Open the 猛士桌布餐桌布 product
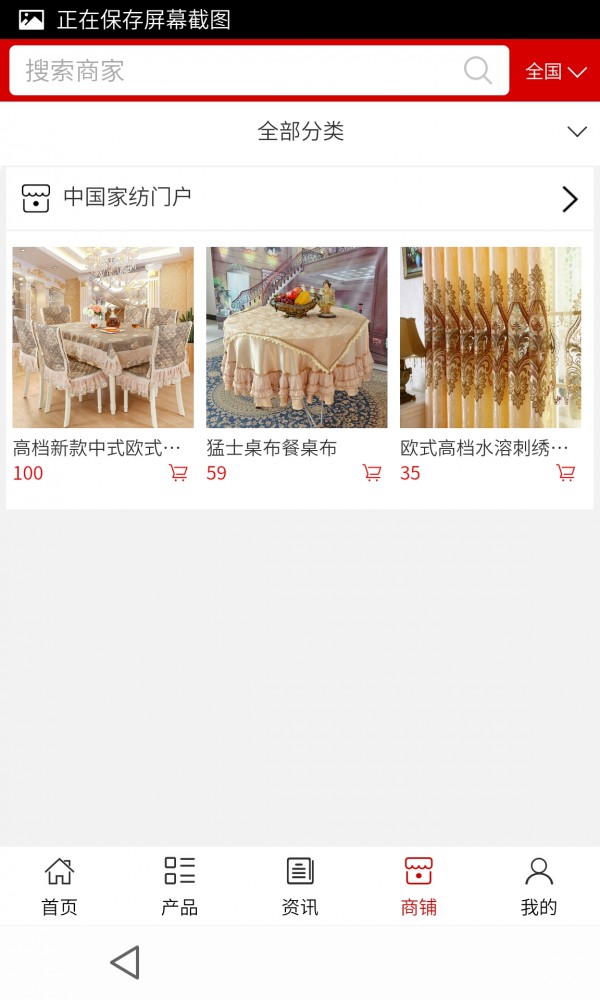The width and height of the screenshot is (600, 1000). click(x=297, y=338)
